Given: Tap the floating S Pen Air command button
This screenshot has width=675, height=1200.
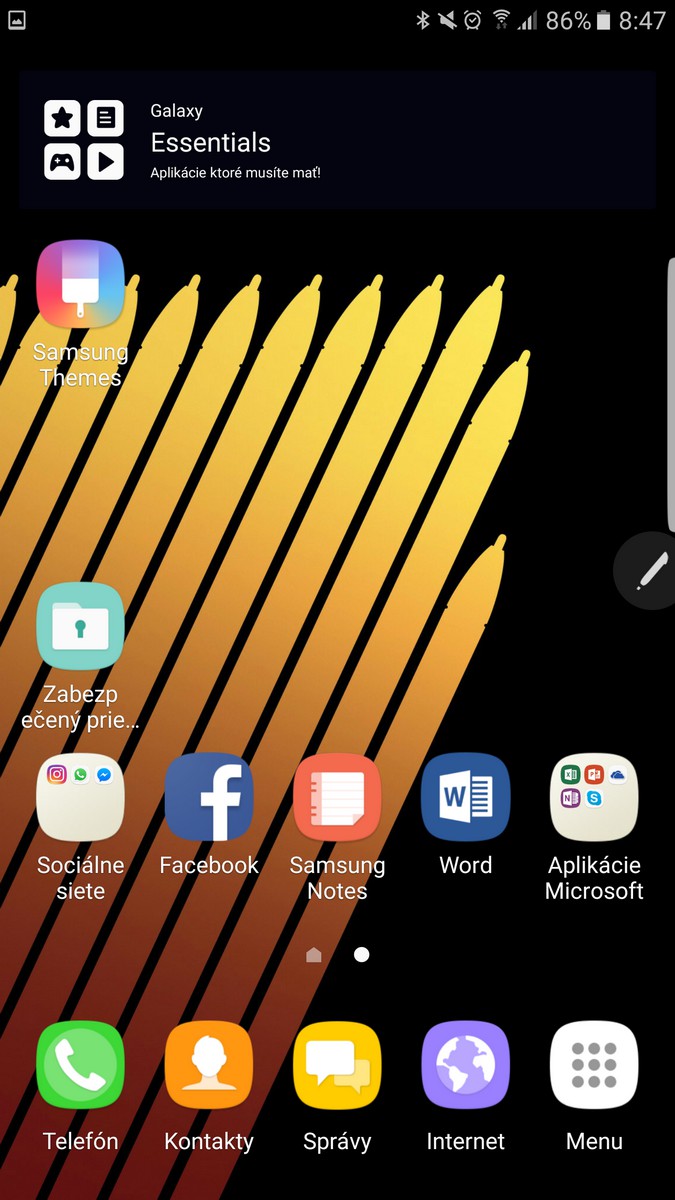Looking at the screenshot, I should [x=648, y=571].
